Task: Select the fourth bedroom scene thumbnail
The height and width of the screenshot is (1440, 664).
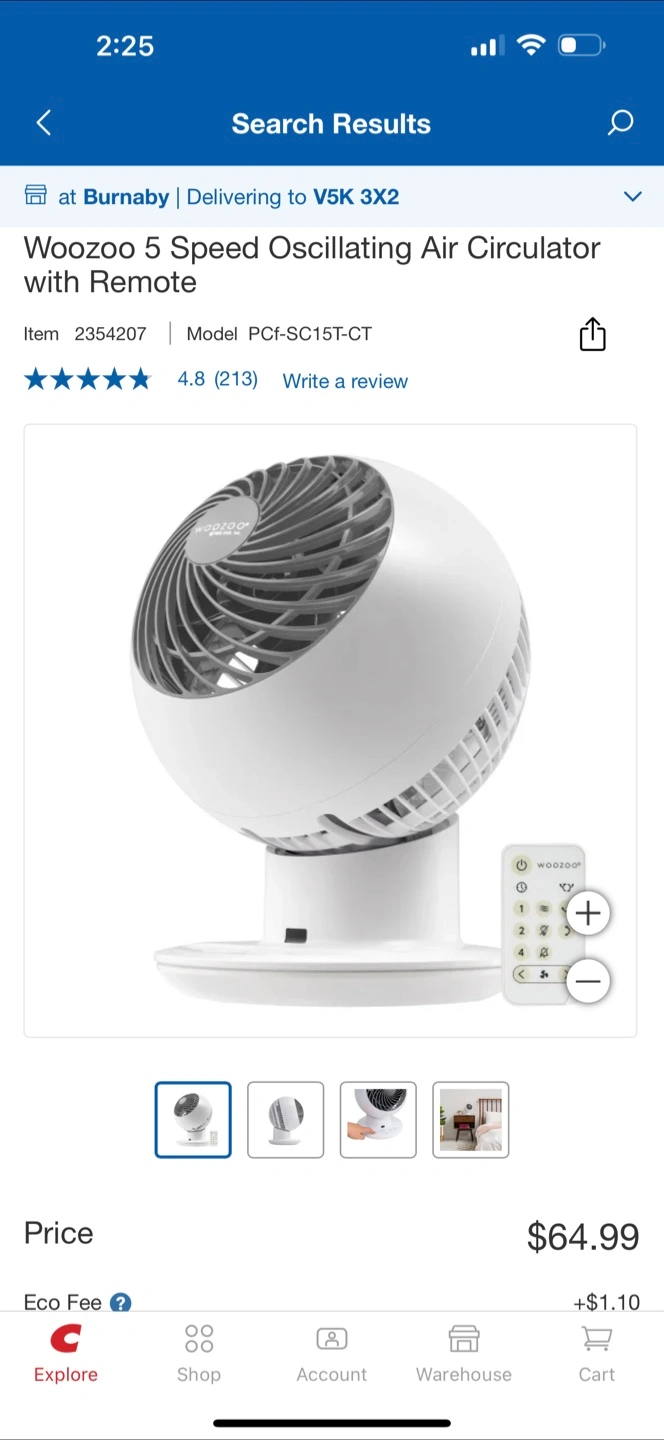Action: pos(470,1120)
